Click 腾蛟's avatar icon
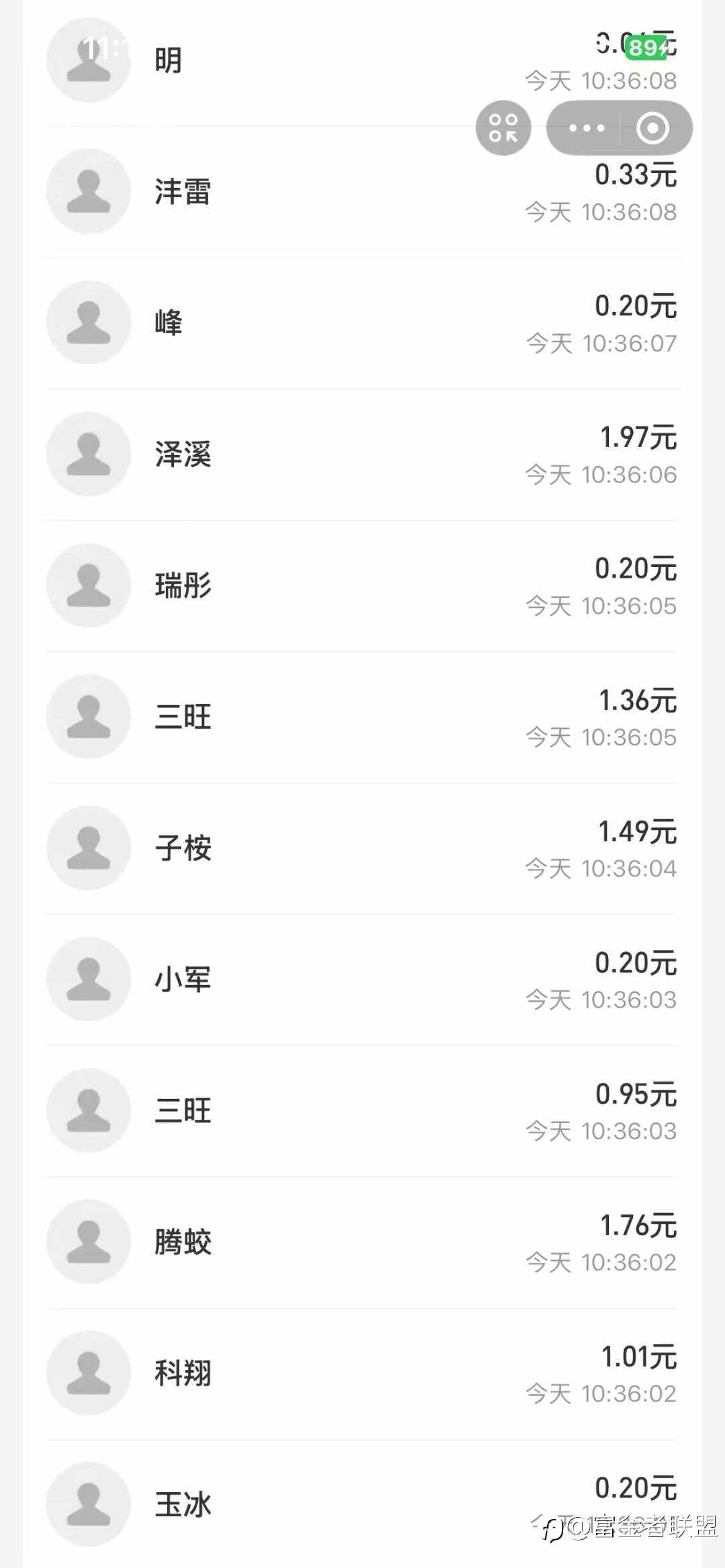Viewport: 725px width, 1568px height. click(x=89, y=1242)
